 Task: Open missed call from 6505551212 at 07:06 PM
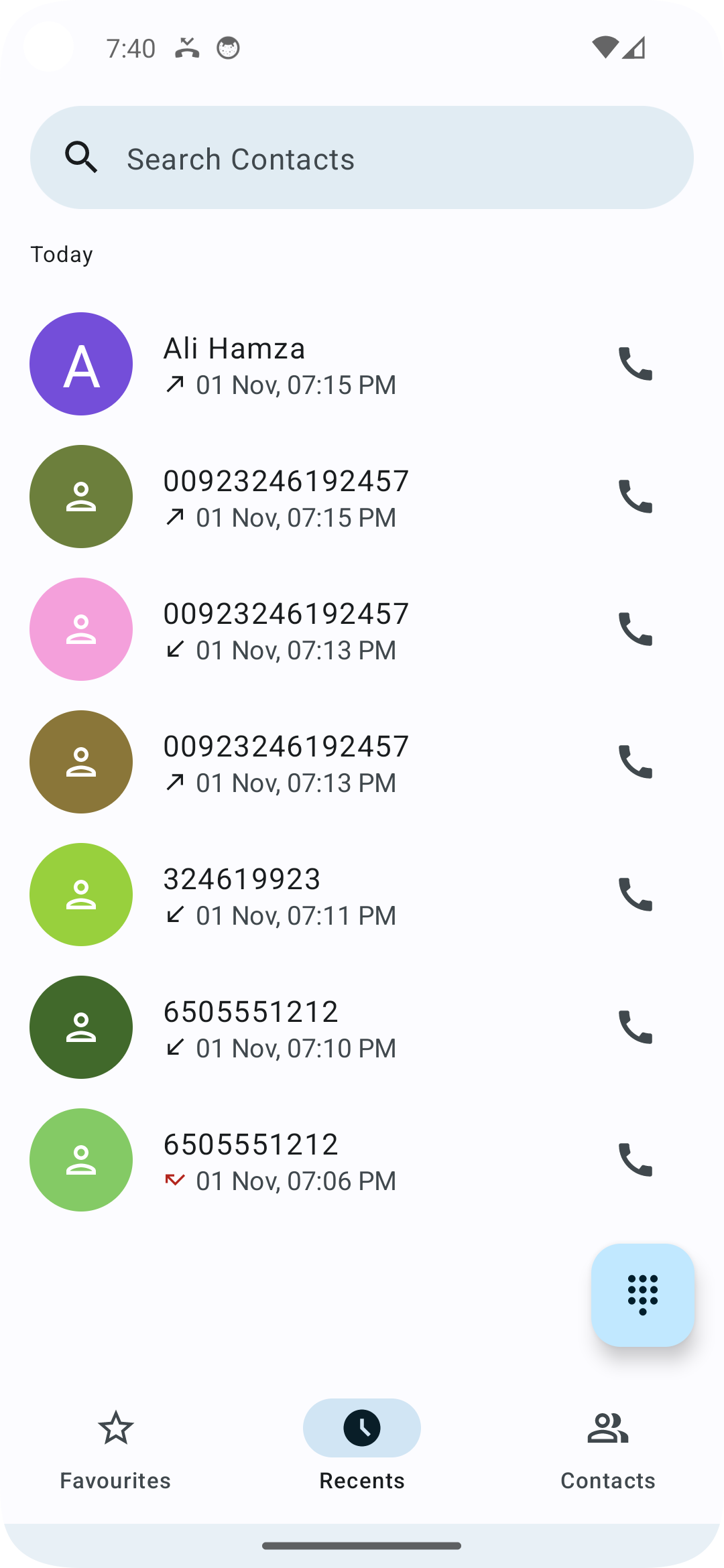[335, 1160]
